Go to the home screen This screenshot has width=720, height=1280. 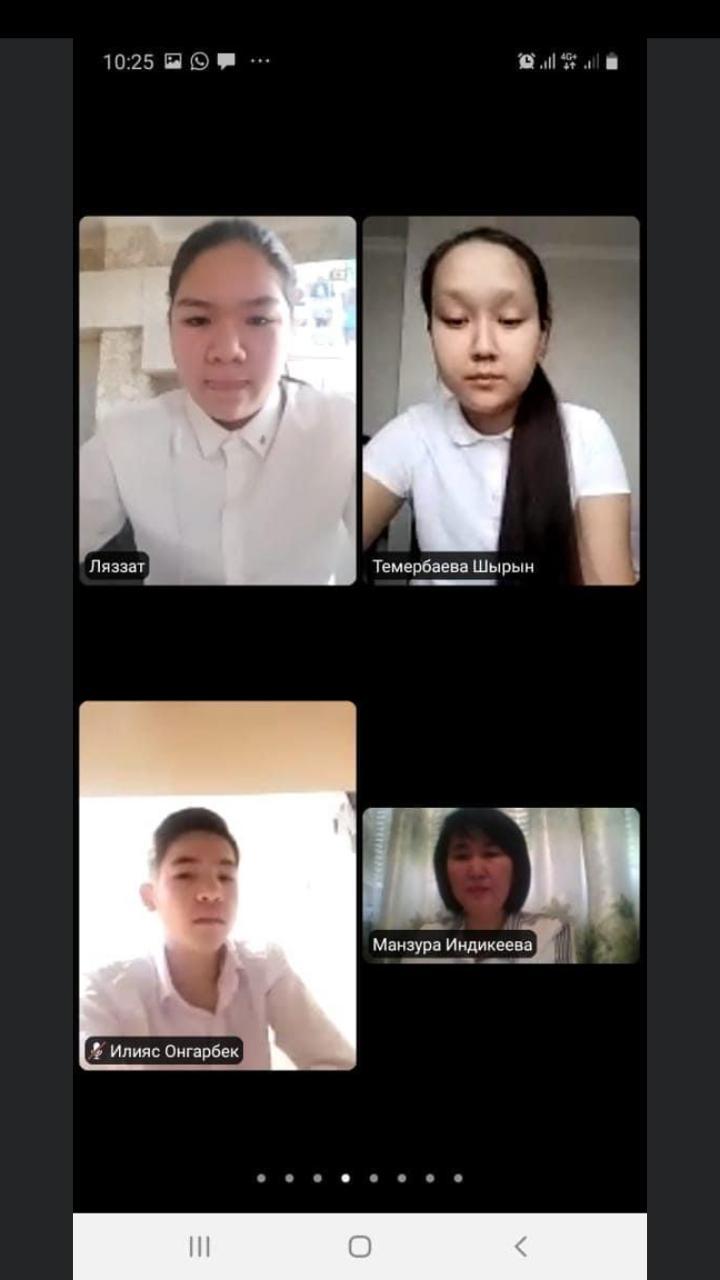(360, 1246)
